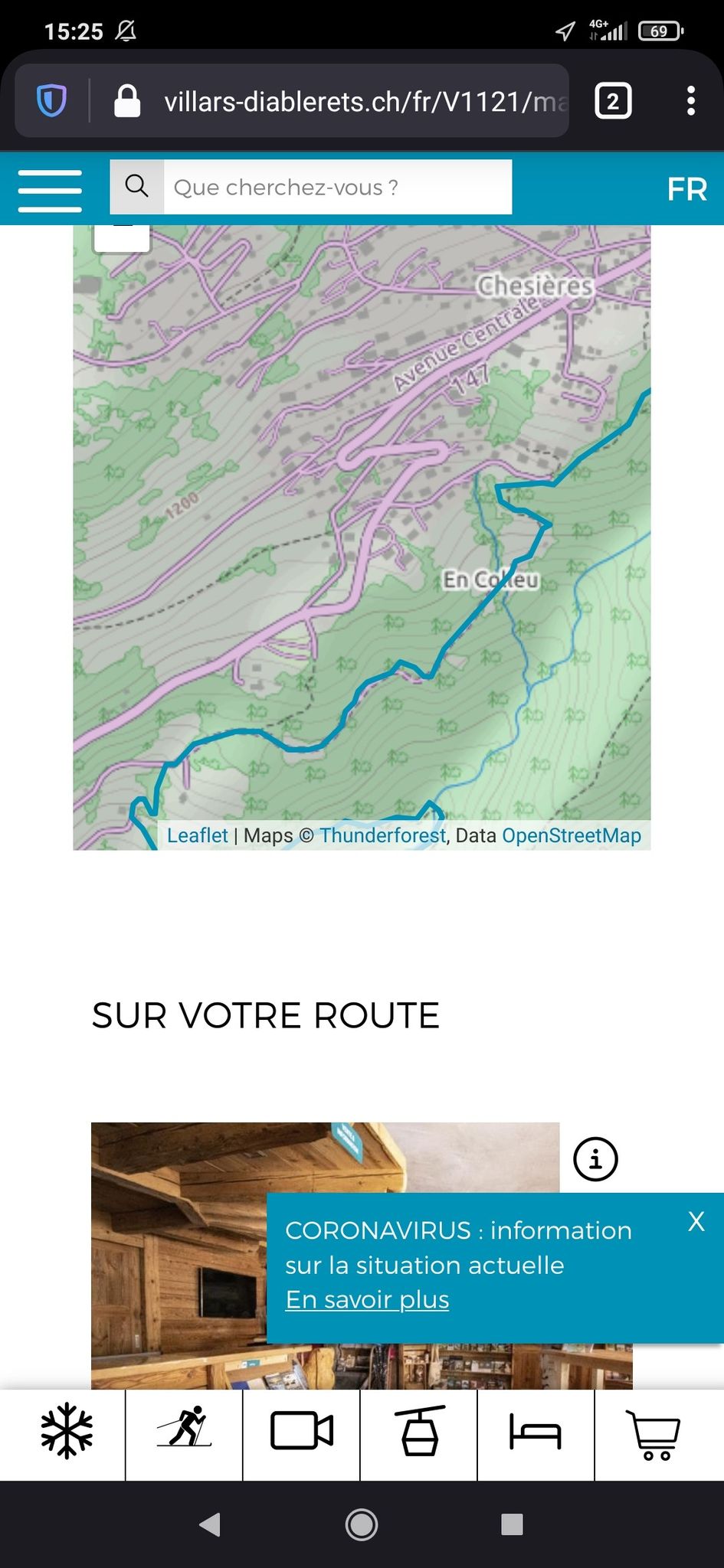This screenshot has width=724, height=1568.
Task: Tap the 'Que cherchez-vous ?' search field
Action: [337, 187]
